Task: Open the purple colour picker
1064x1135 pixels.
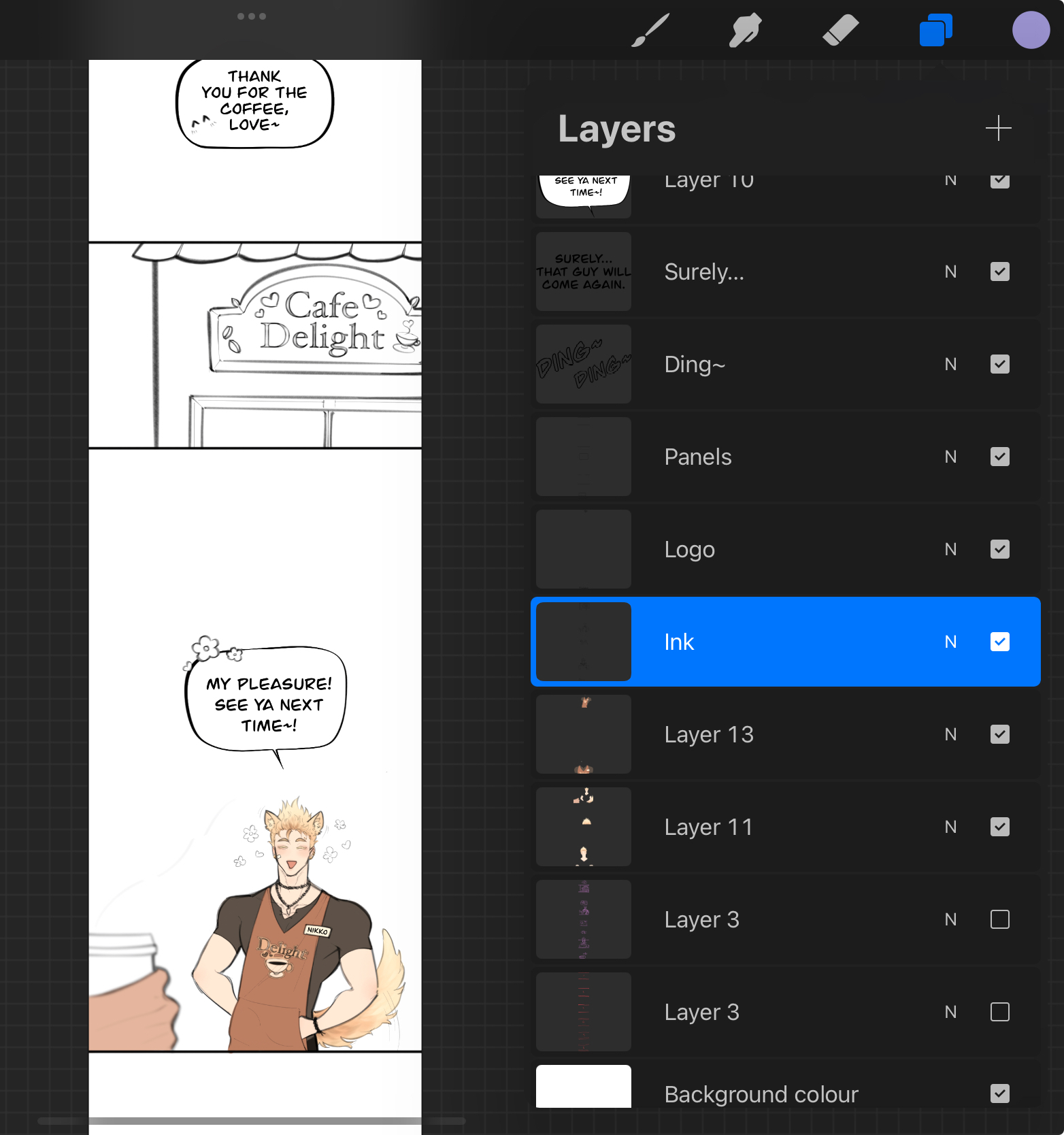Action: click(x=1031, y=31)
